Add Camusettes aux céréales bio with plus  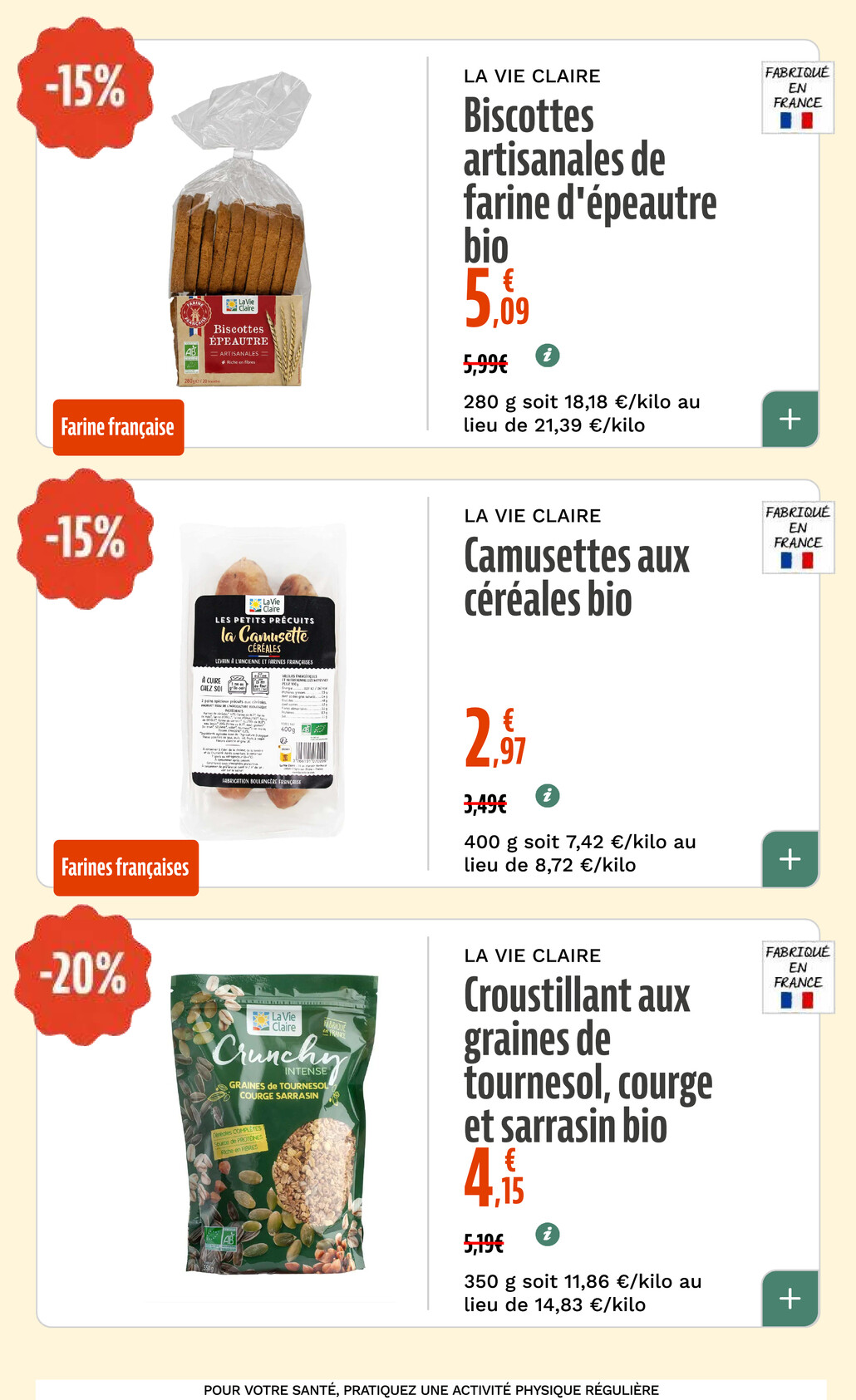click(790, 859)
